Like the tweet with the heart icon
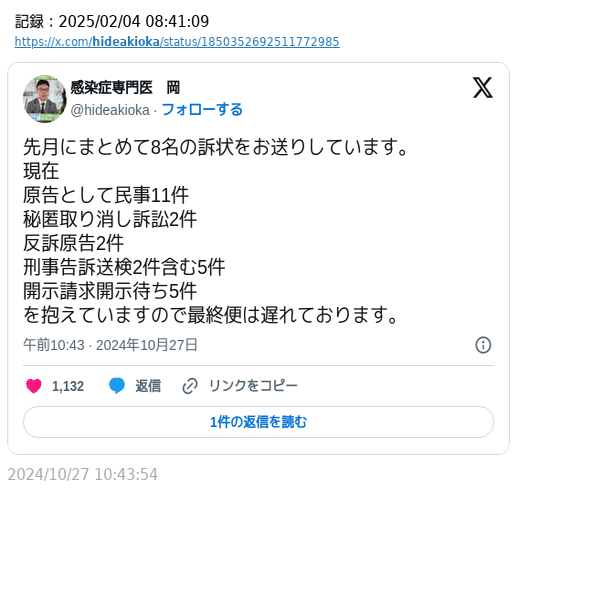 pyautogui.click(x=34, y=386)
